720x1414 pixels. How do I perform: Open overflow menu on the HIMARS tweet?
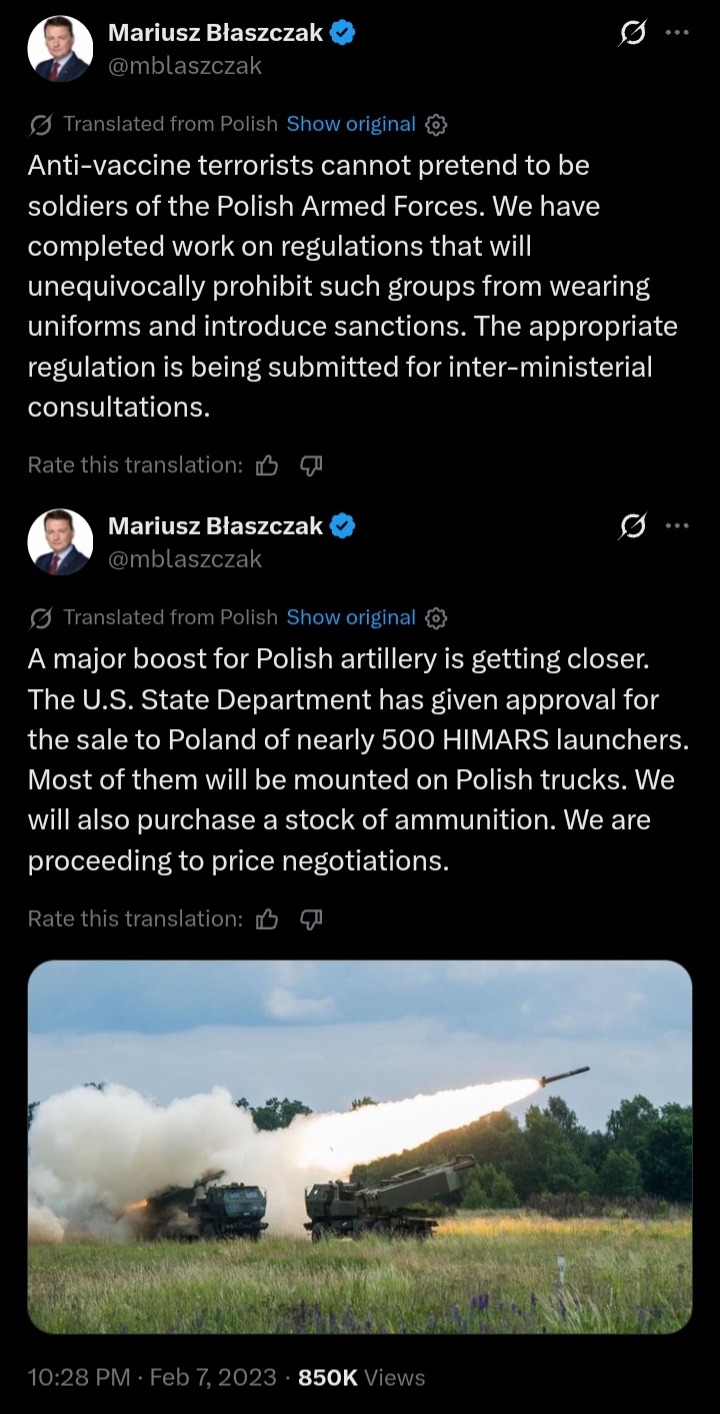[x=677, y=526]
